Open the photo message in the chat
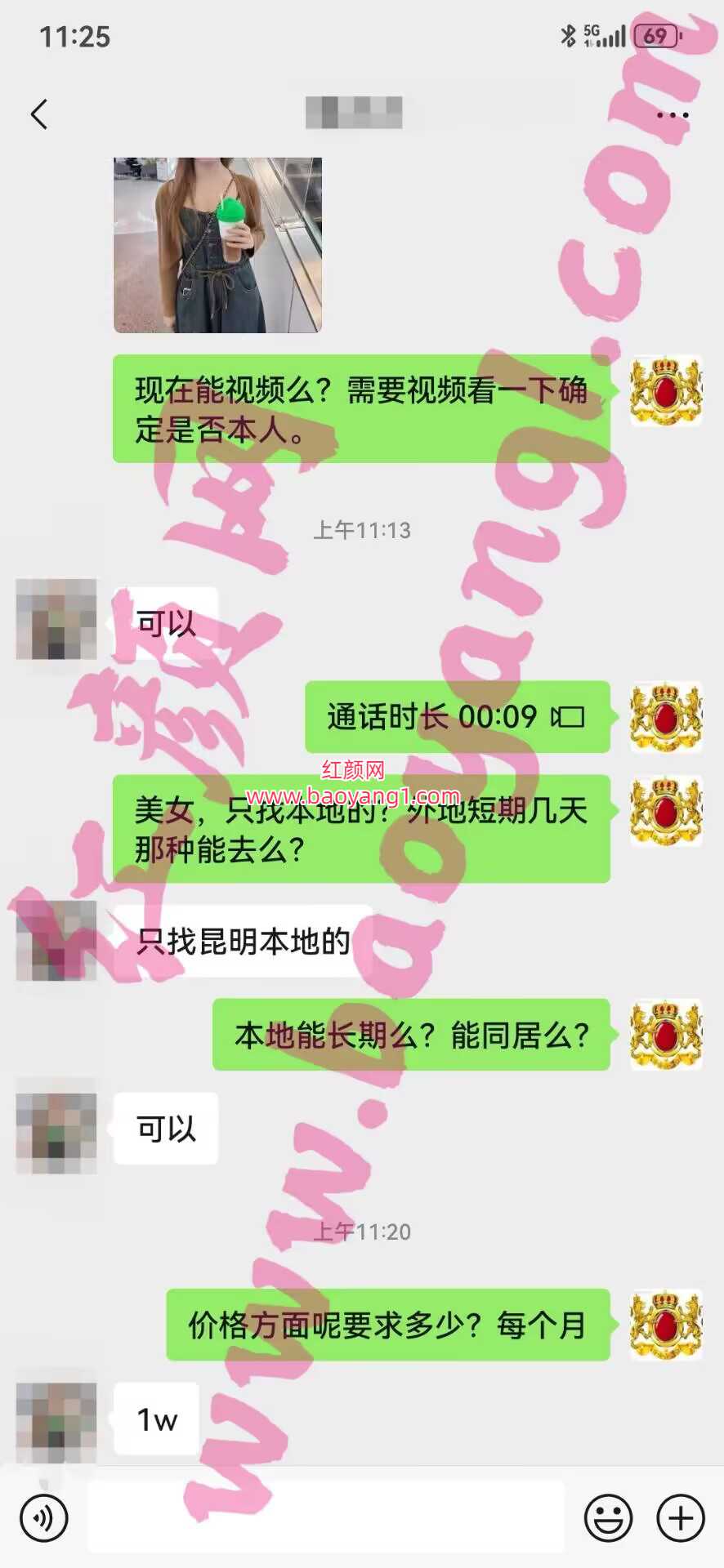Screen dimensions: 724x1568 coord(217,245)
